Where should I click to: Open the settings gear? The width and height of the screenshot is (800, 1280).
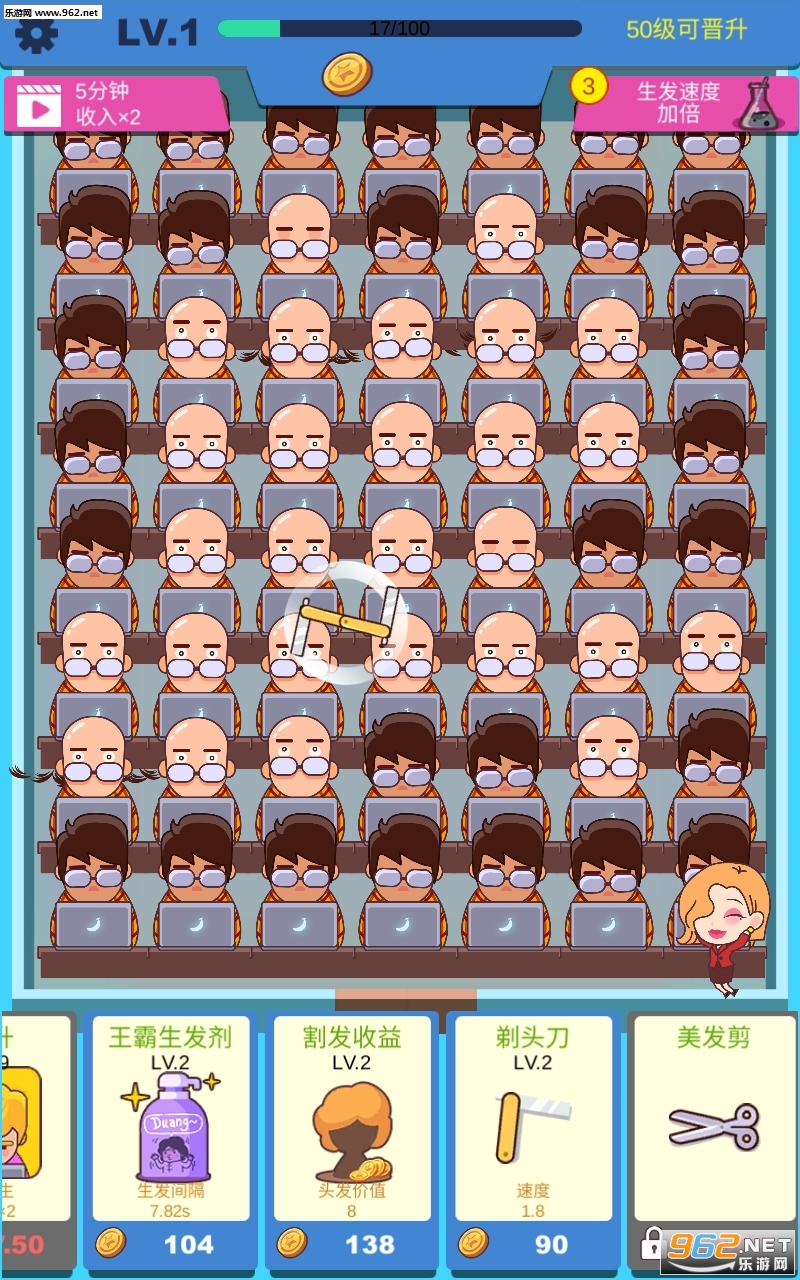pyautogui.click(x=37, y=34)
